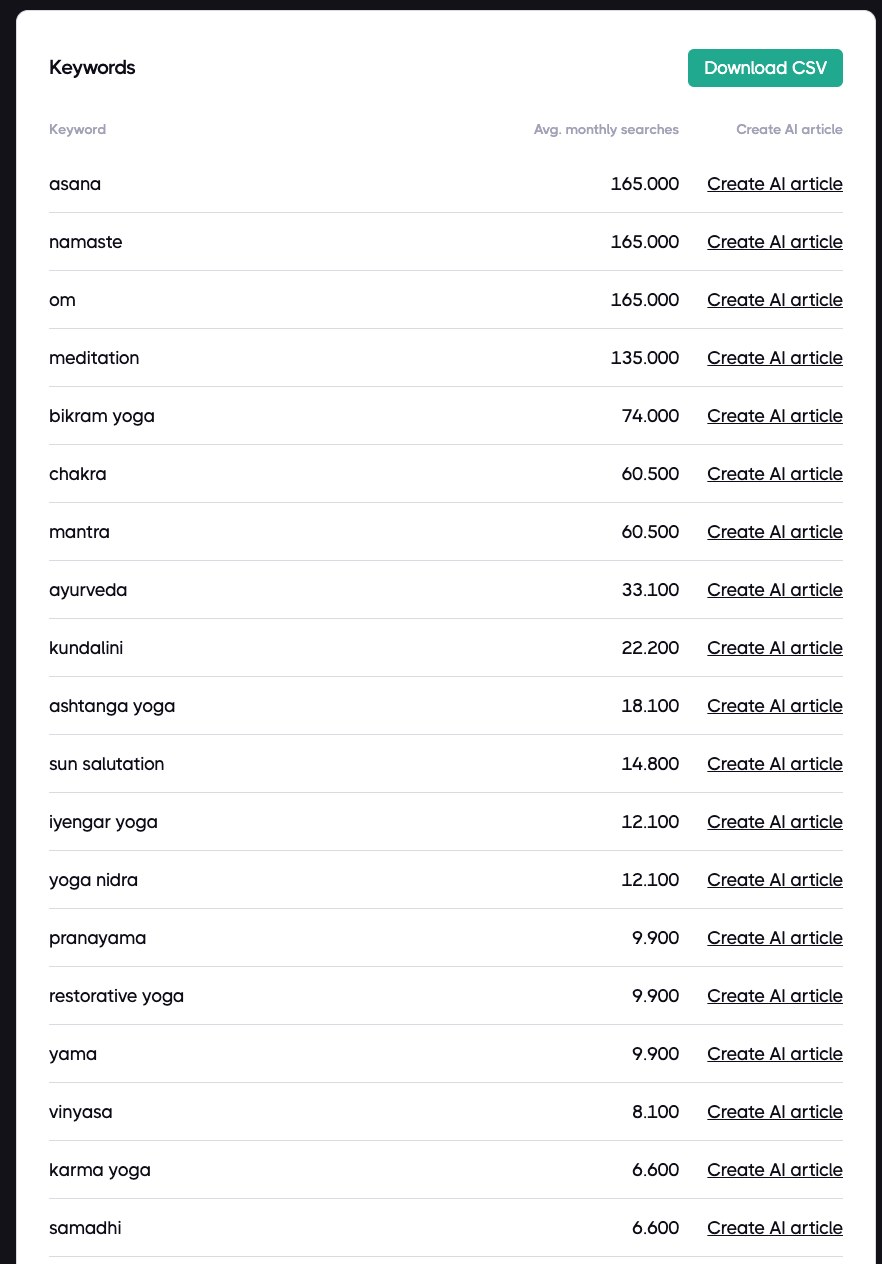882x1264 pixels.
Task: Create AI article for namaste
Action: (x=774, y=242)
